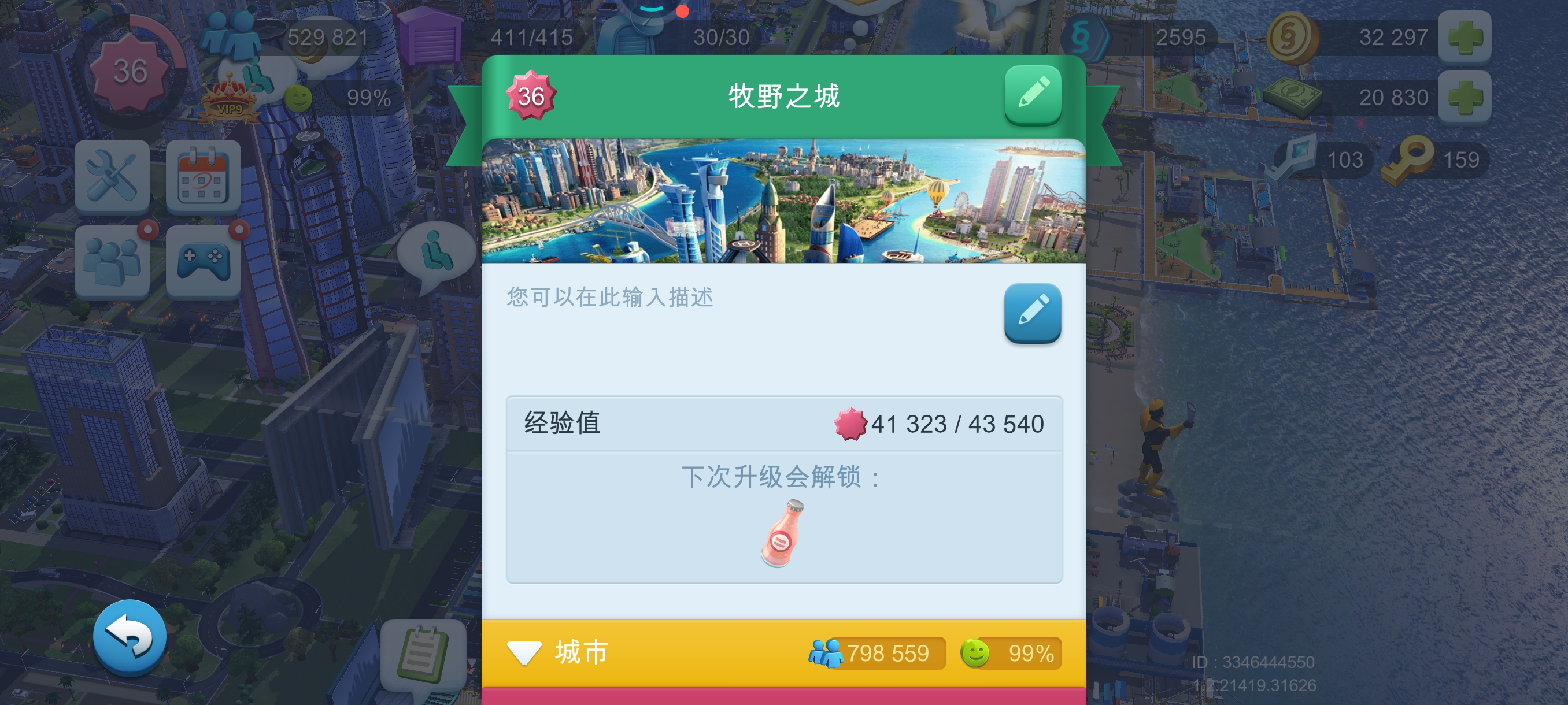This screenshot has width=1568, height=705.
Task: Edit the city name 牧野之城
Action: 1033,94
